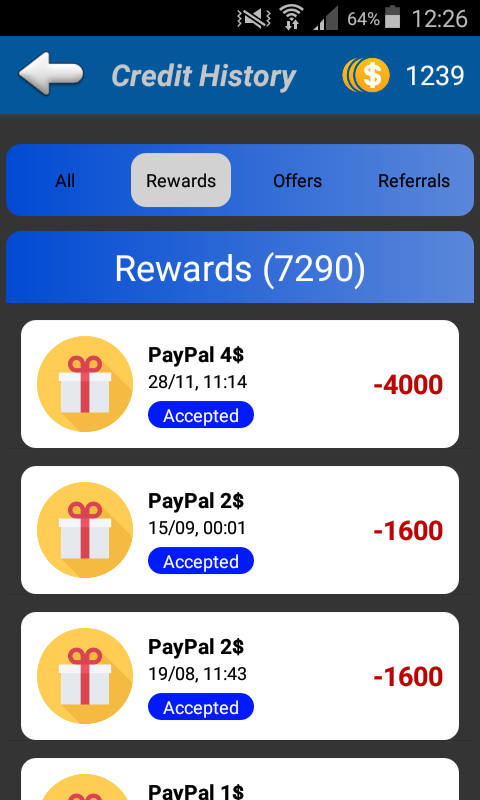Switch to the All tab
This screenshot has height=800, width=480.
pyautogui.click(x=65, y=180)
